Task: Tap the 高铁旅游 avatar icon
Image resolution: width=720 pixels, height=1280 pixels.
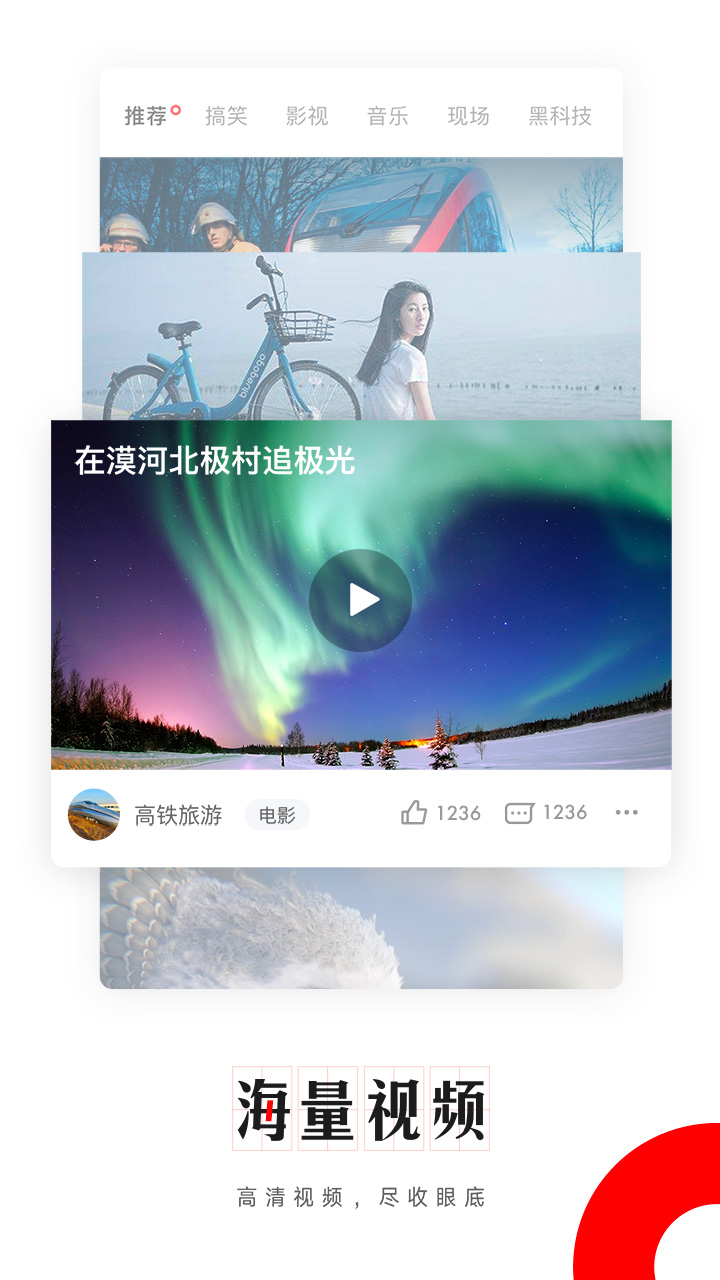Action: click(93, 812)
